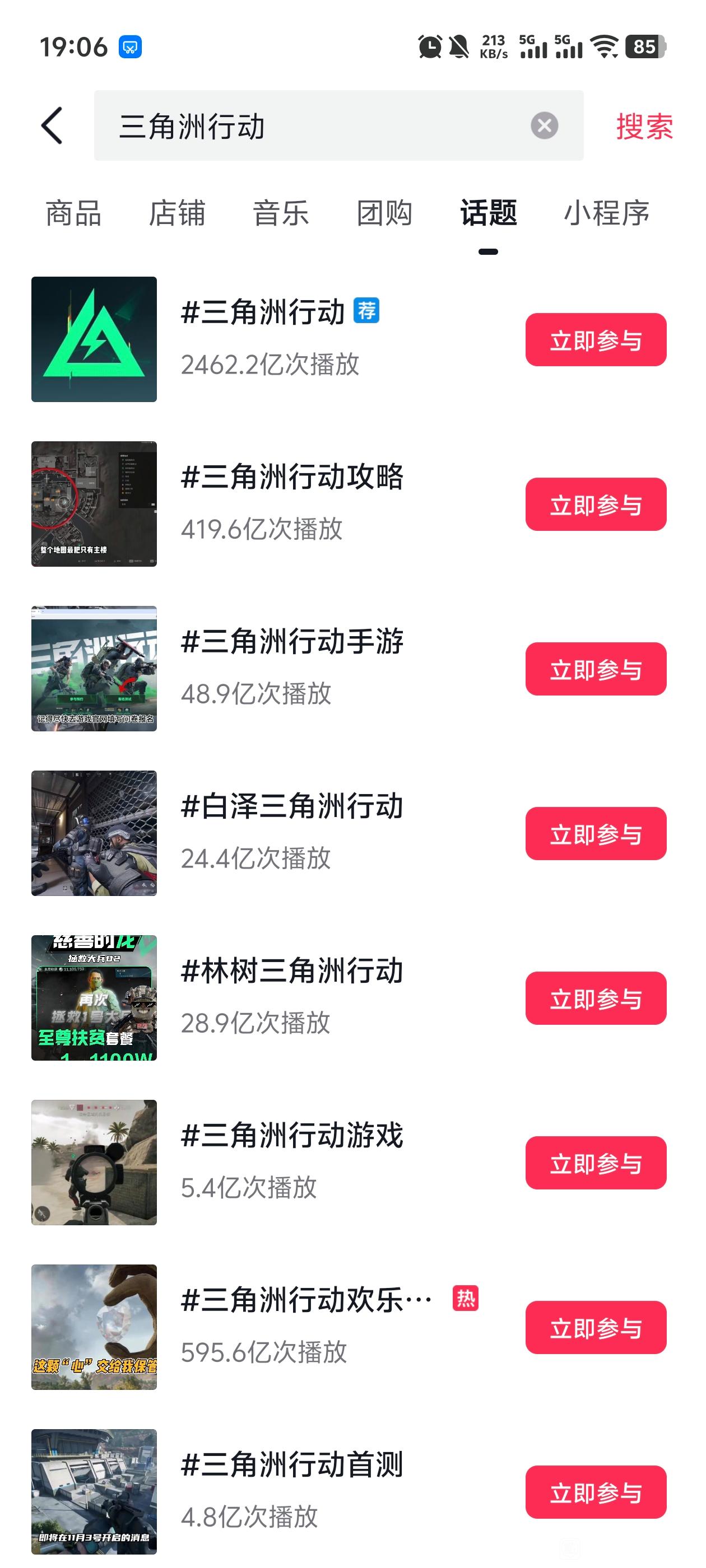706x1568 pixels.
Task: Go back using the top arrow
Action: pyautogui.click(x=52, y=126)
